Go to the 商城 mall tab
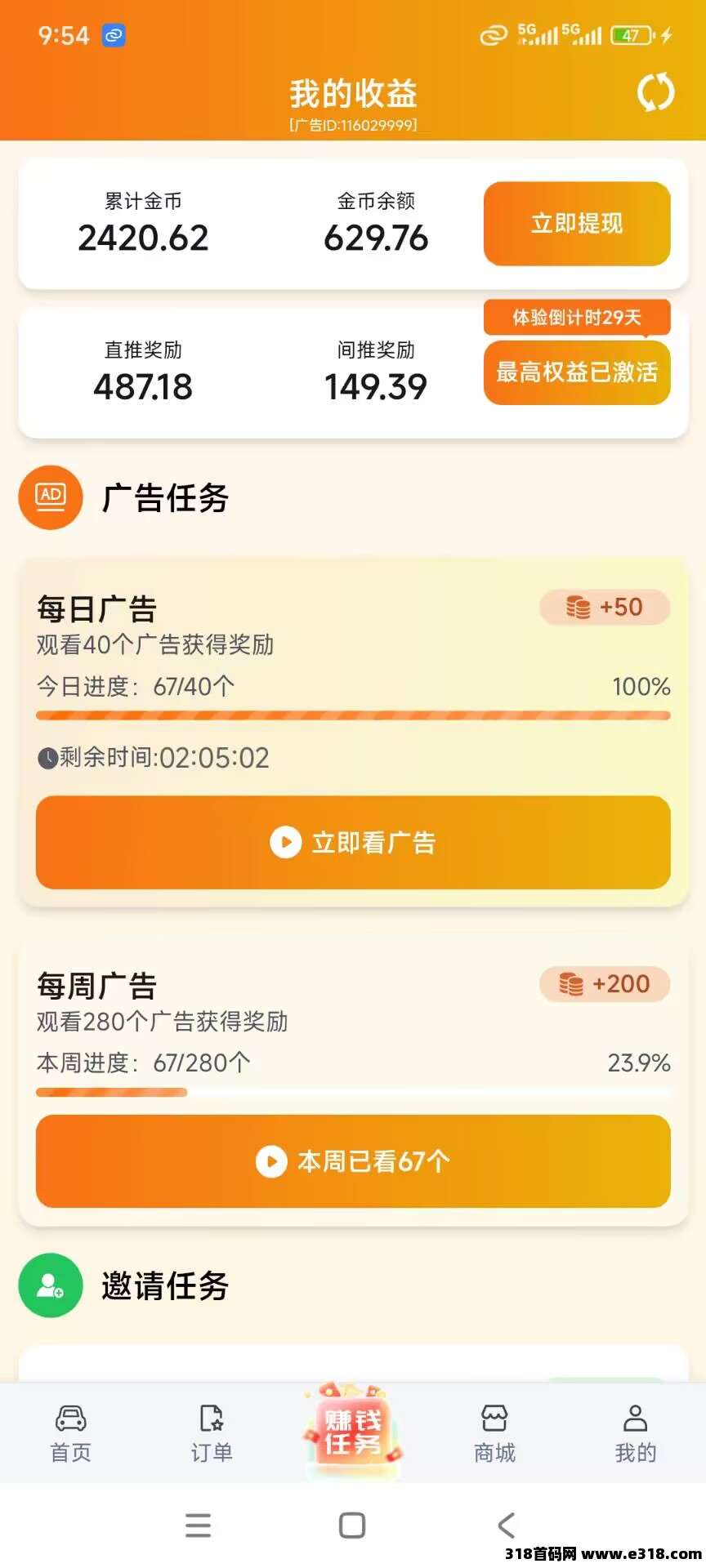This screenshot has height=1568, width=706. coord(494,1434)
